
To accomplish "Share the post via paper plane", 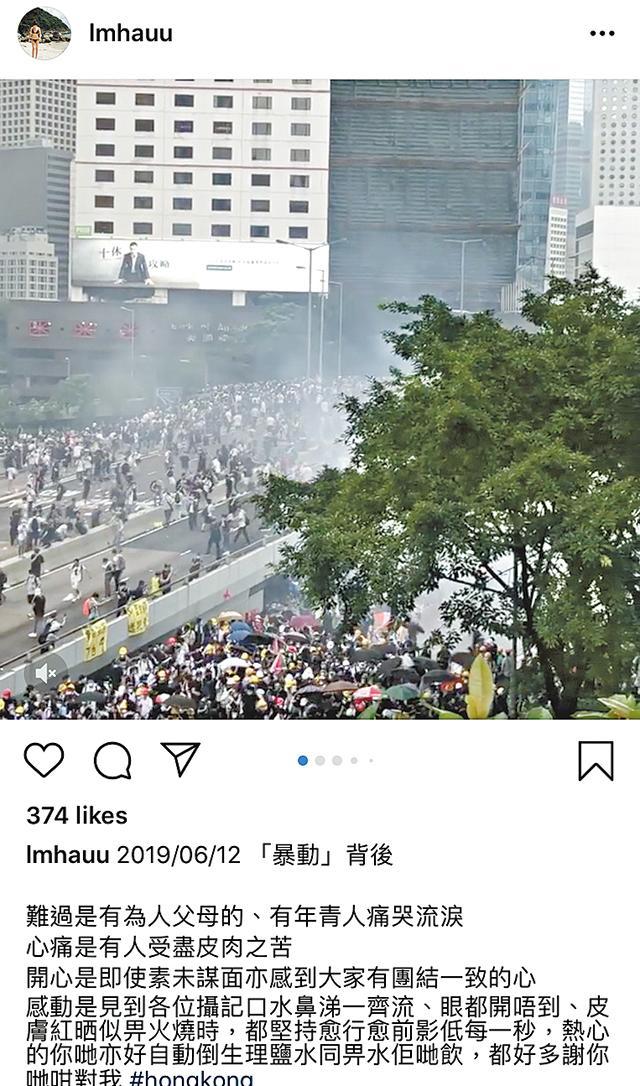I will [181, 760].
